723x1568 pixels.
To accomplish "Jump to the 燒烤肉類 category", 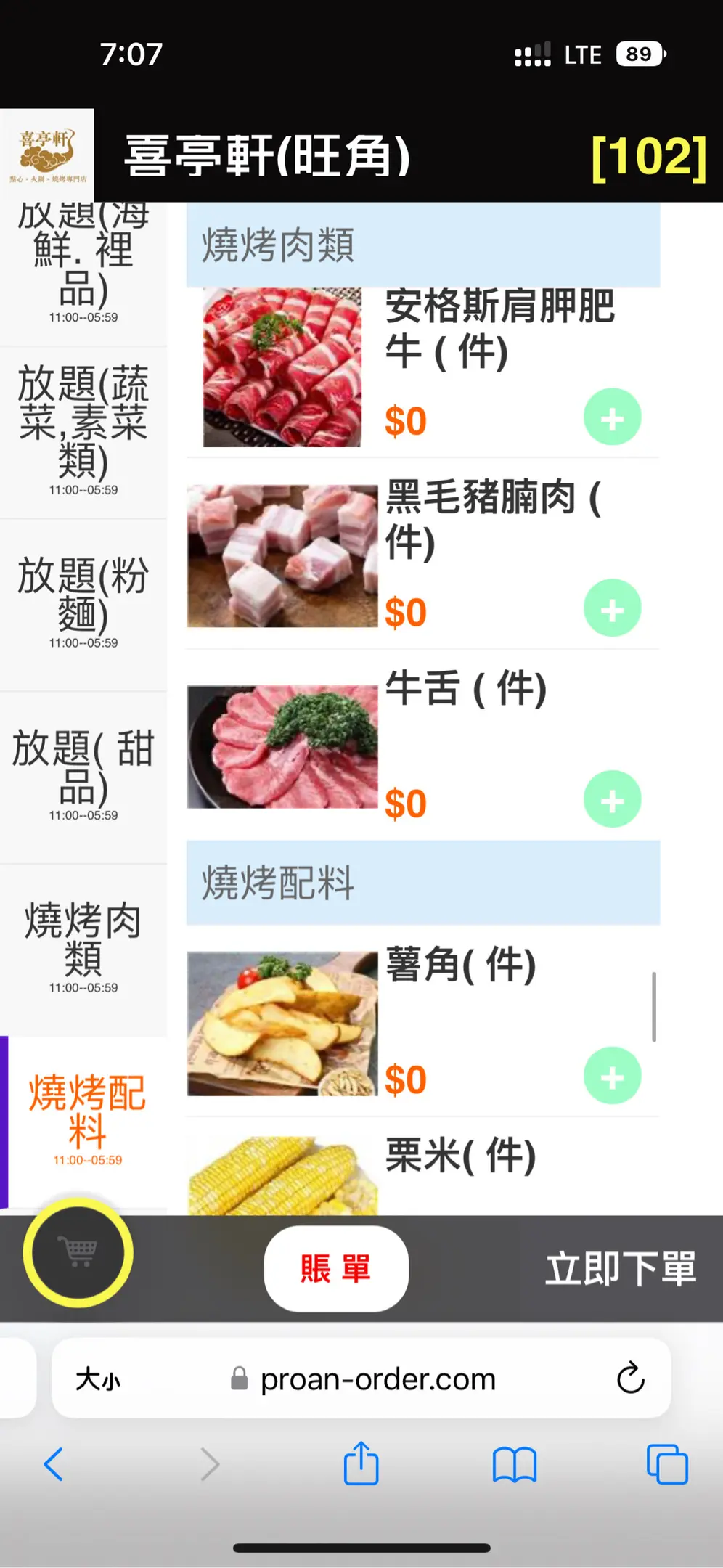I will pos(83,947).
